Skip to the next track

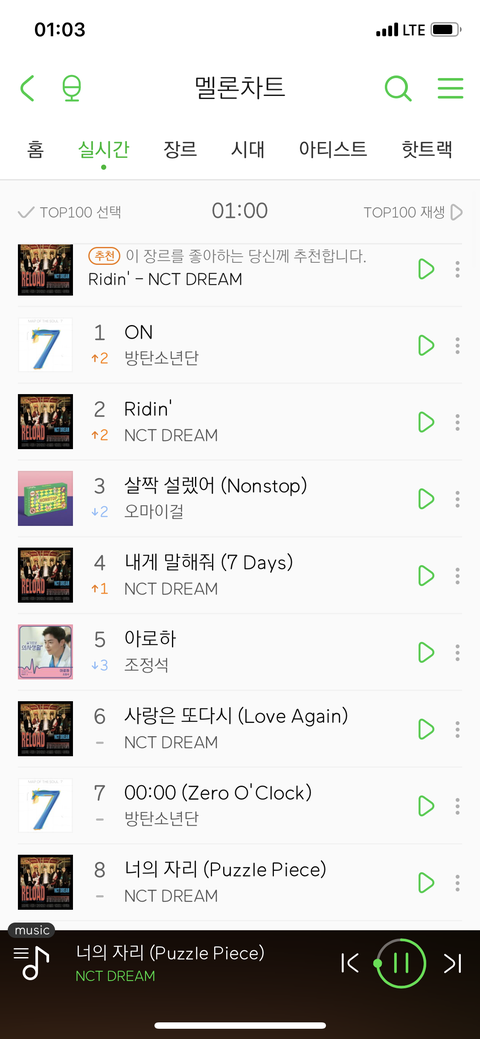(453, 963)
